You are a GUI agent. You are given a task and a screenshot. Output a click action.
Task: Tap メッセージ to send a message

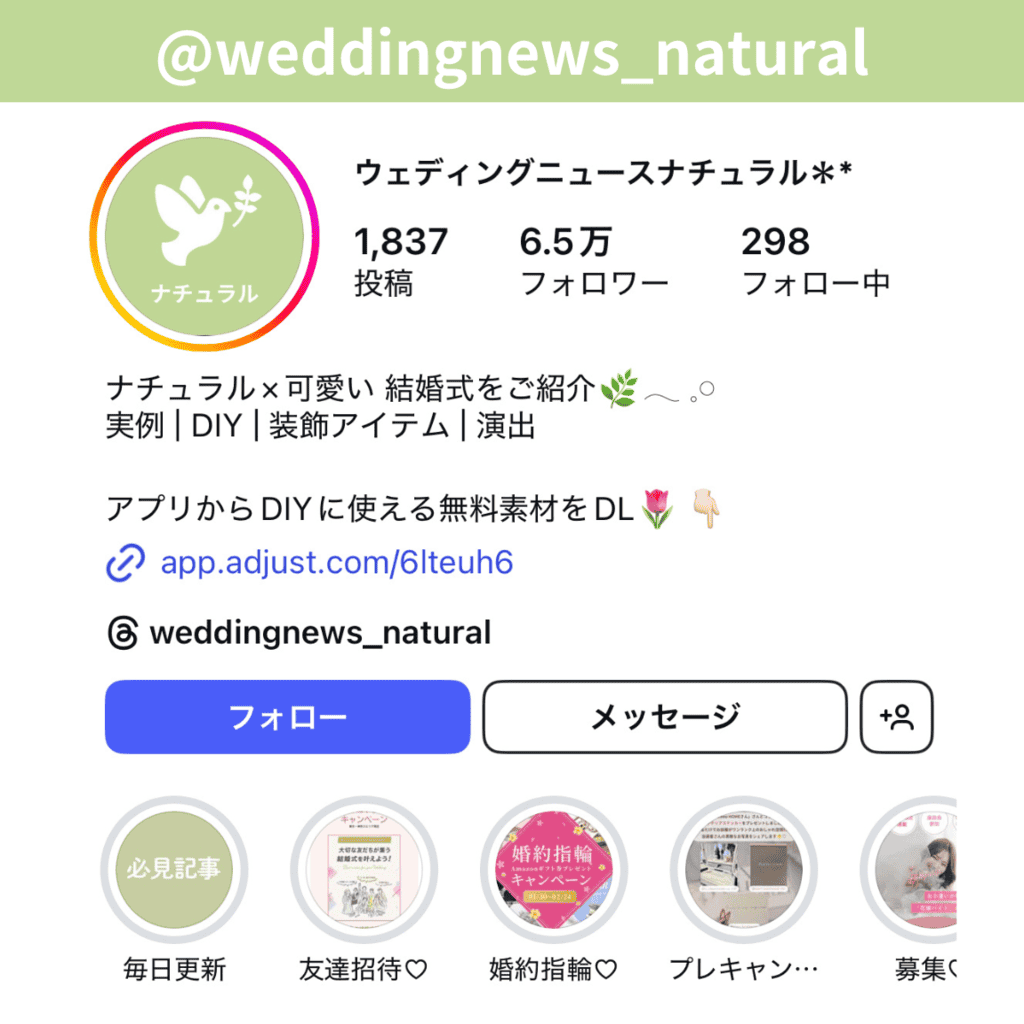665,717
